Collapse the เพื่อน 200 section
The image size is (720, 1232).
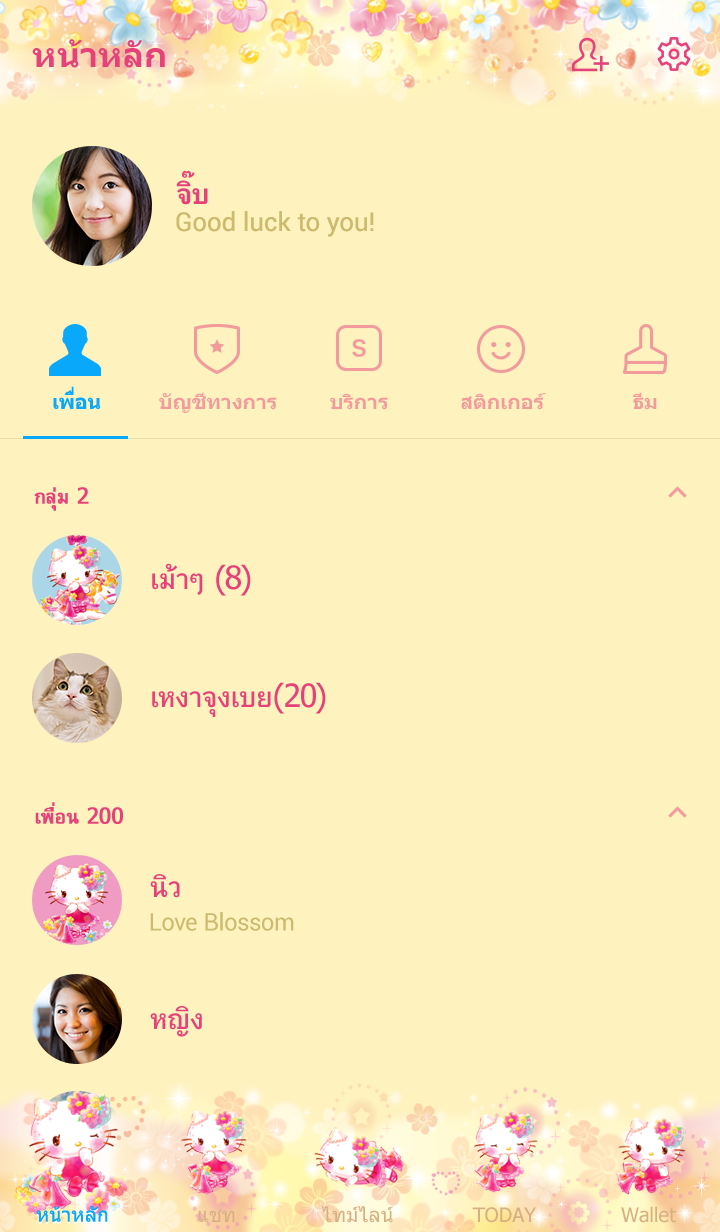(x=677, y=813)
